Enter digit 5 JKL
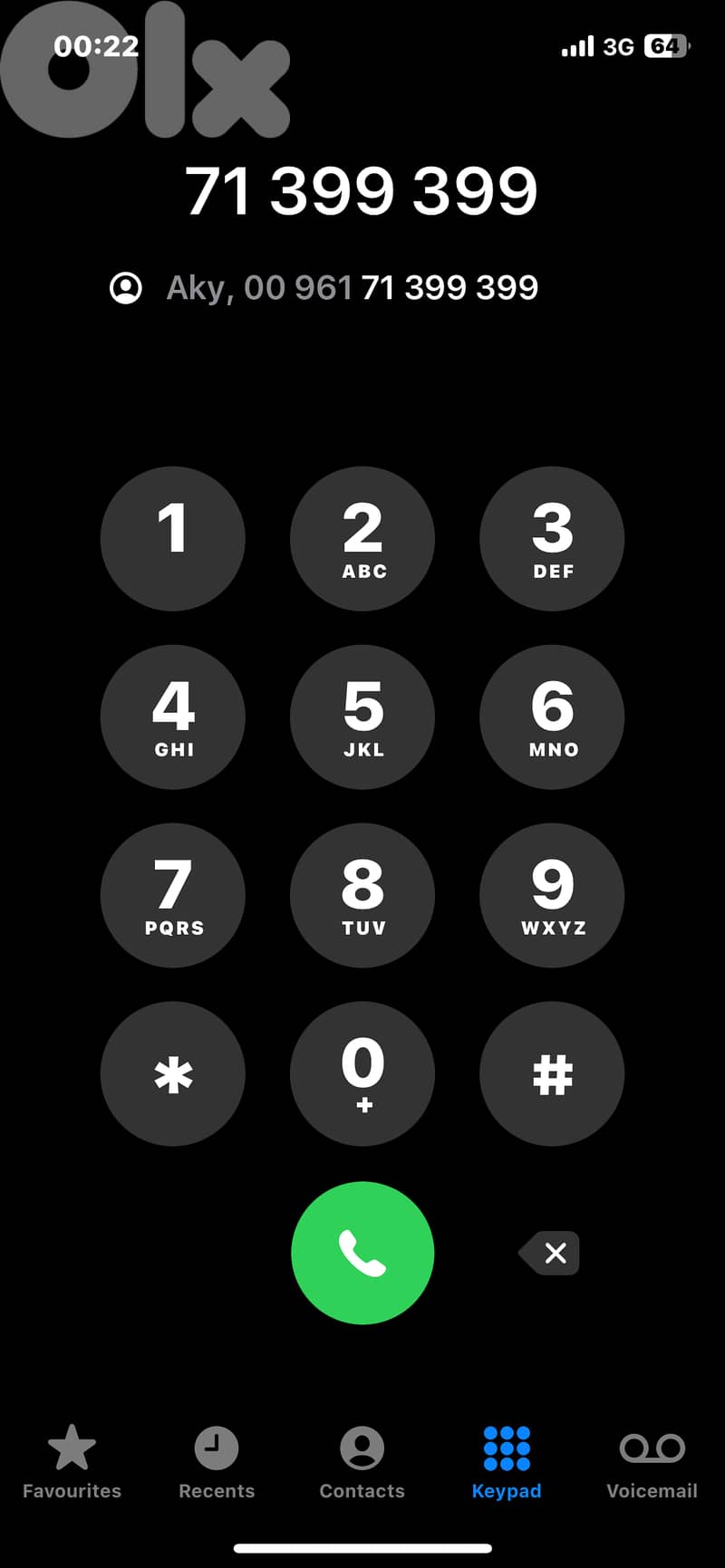 [362, 717]
